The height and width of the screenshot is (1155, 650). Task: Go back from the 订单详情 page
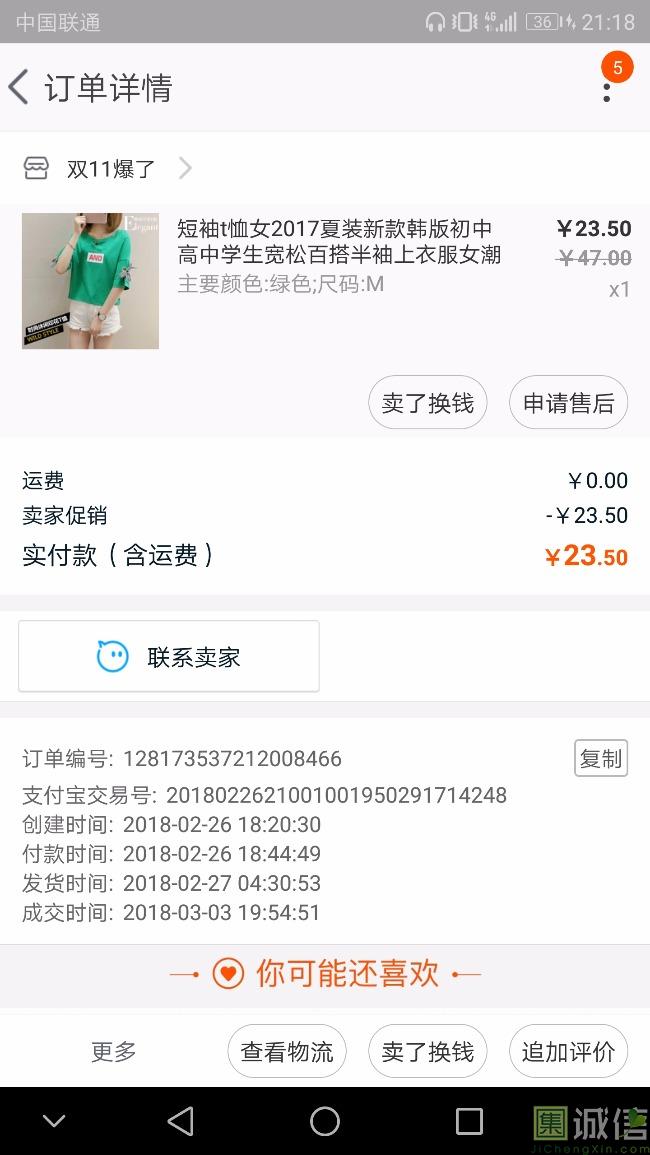[x=19, y=88]
